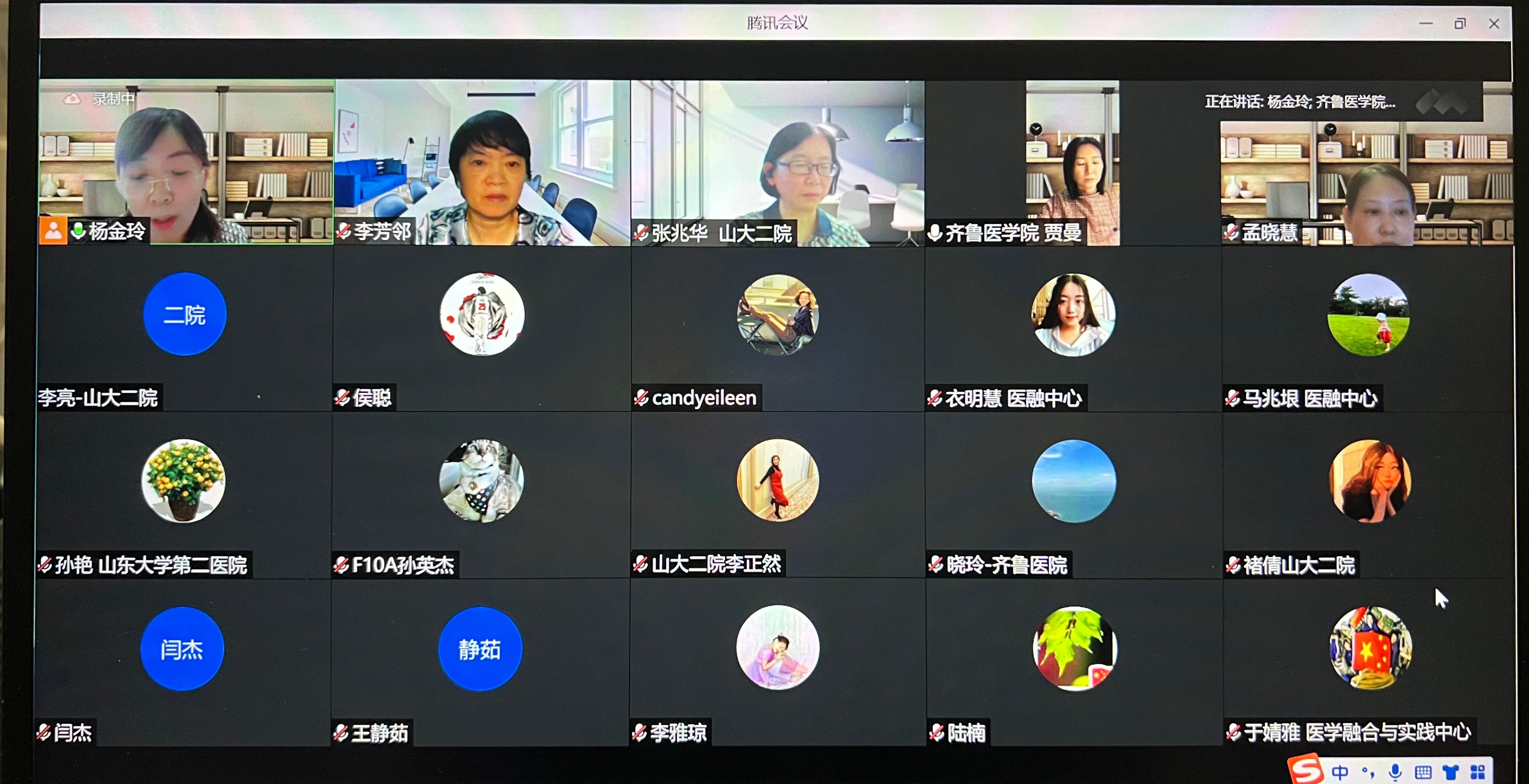
Task: Select 李芳邻's video tile
Action: tap(481, 161)
